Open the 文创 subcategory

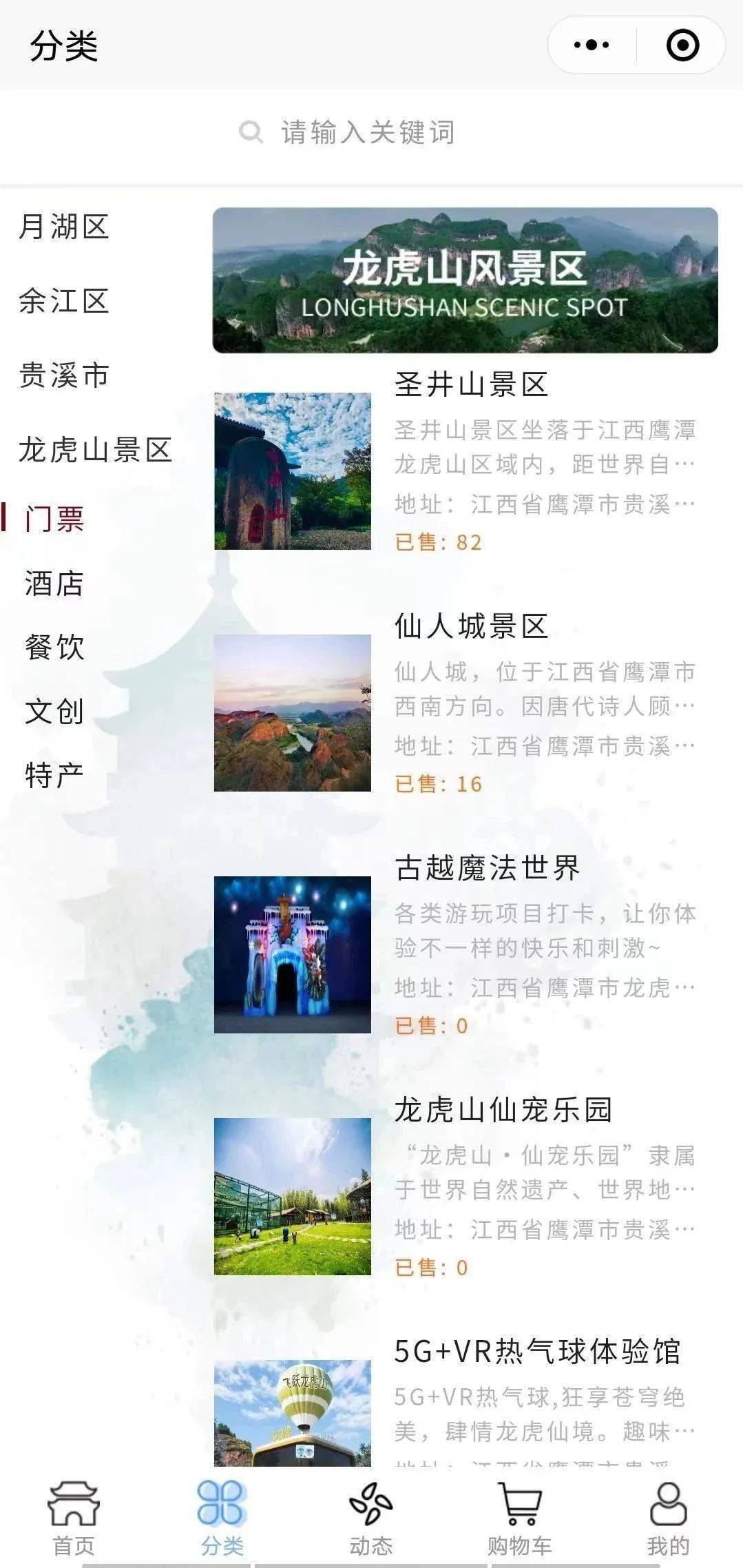tap(54, 712)
